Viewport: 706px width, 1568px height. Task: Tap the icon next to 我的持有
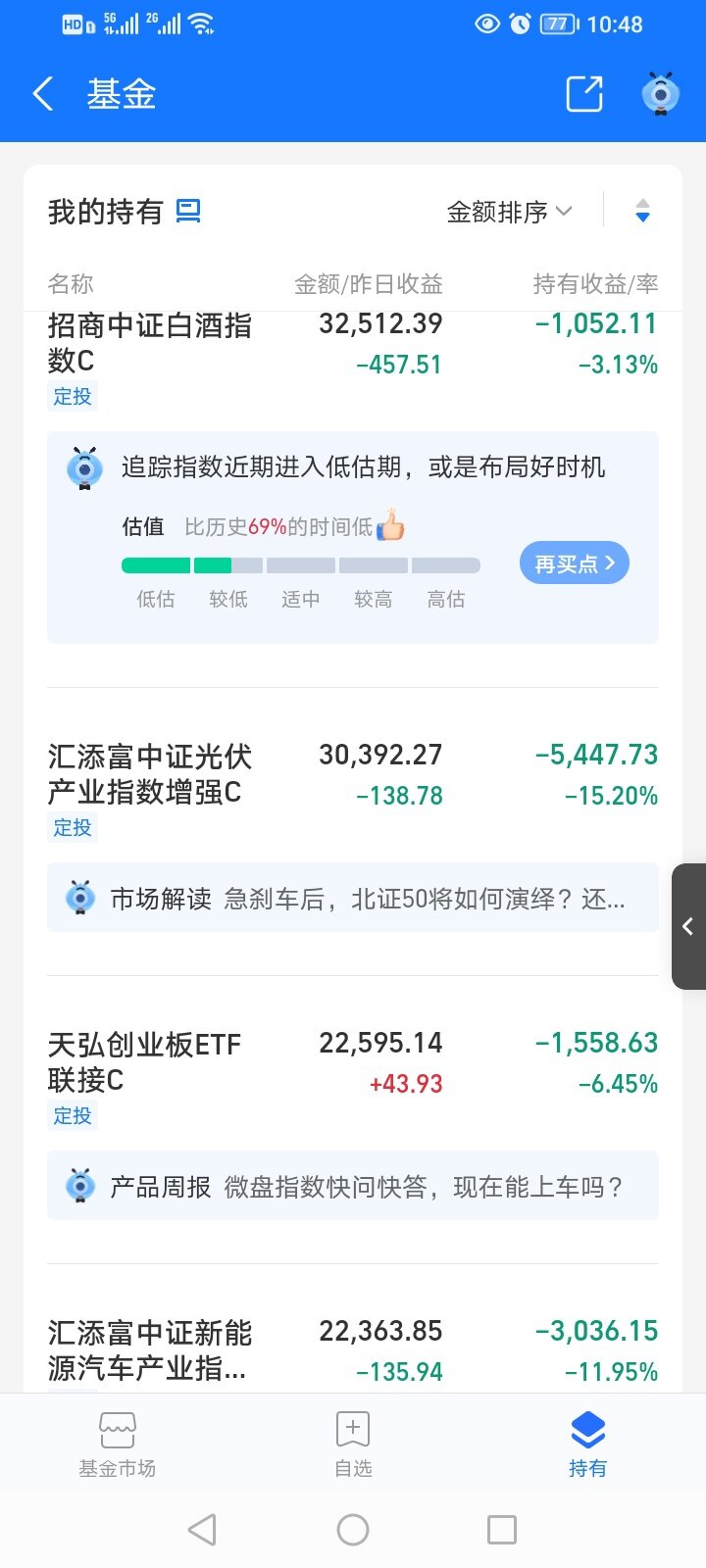[x=188, y=211]
